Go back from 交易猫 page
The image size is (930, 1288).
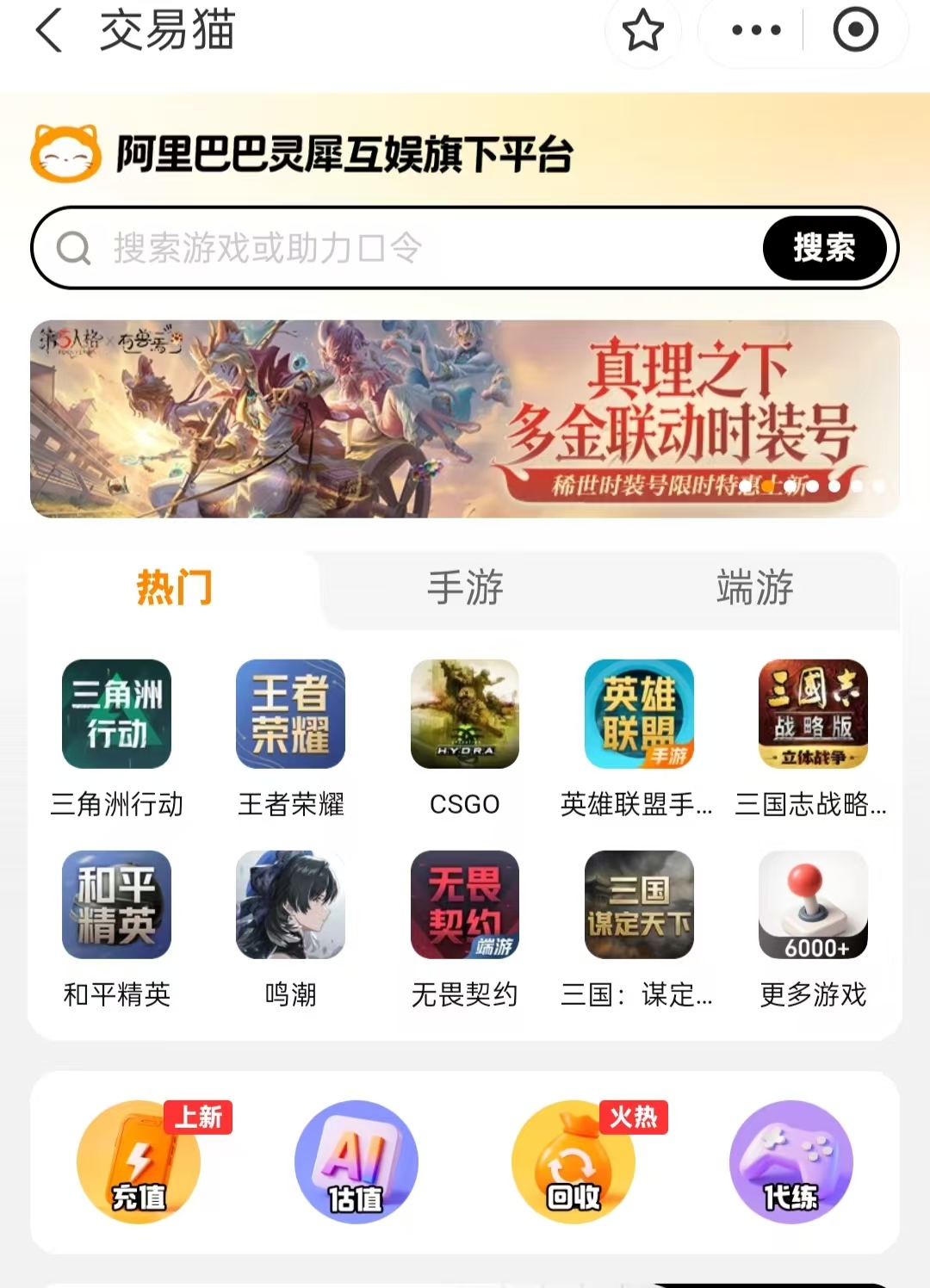click(x=50, y=31)
